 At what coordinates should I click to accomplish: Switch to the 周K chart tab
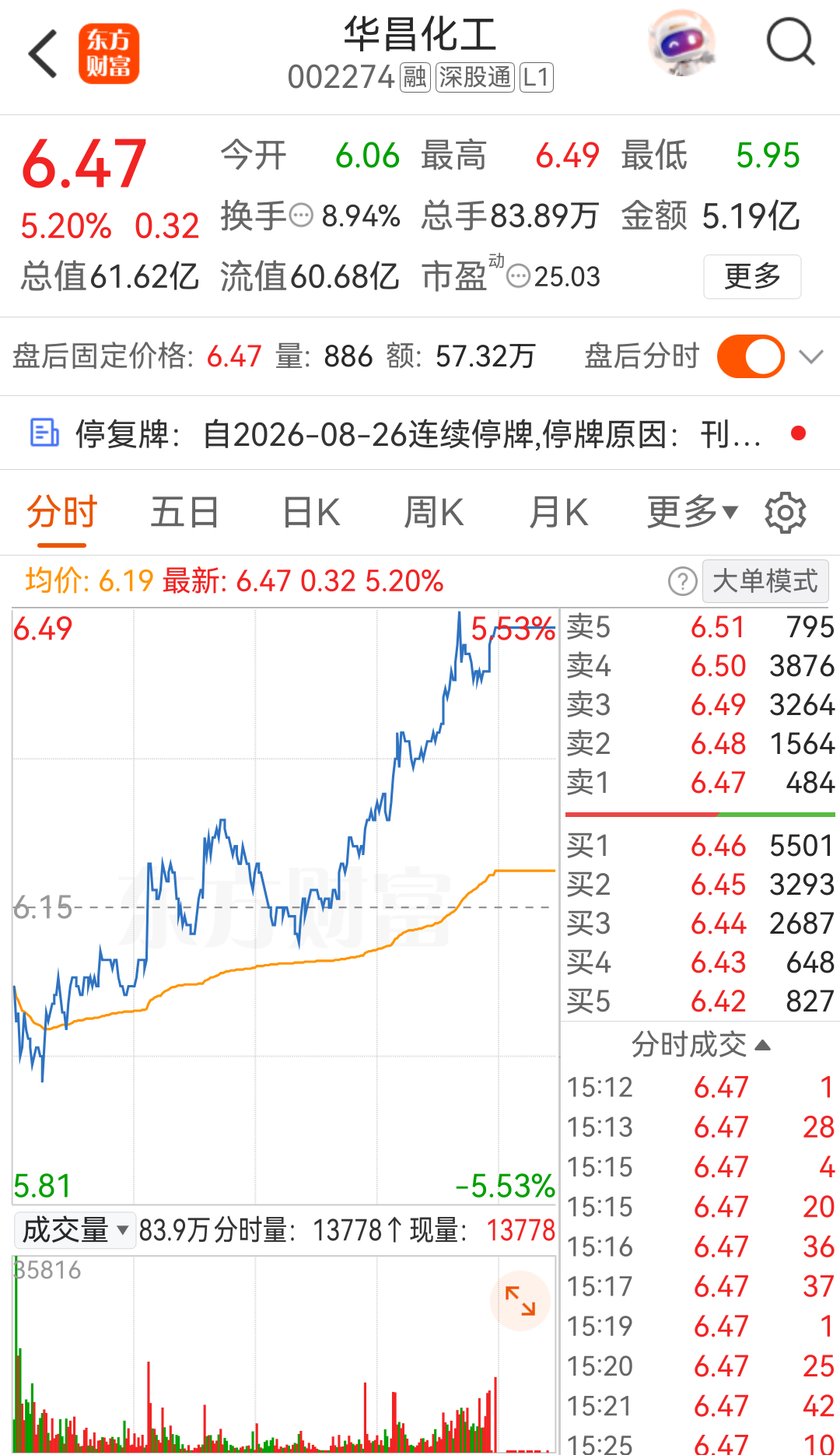click(434, 513)
